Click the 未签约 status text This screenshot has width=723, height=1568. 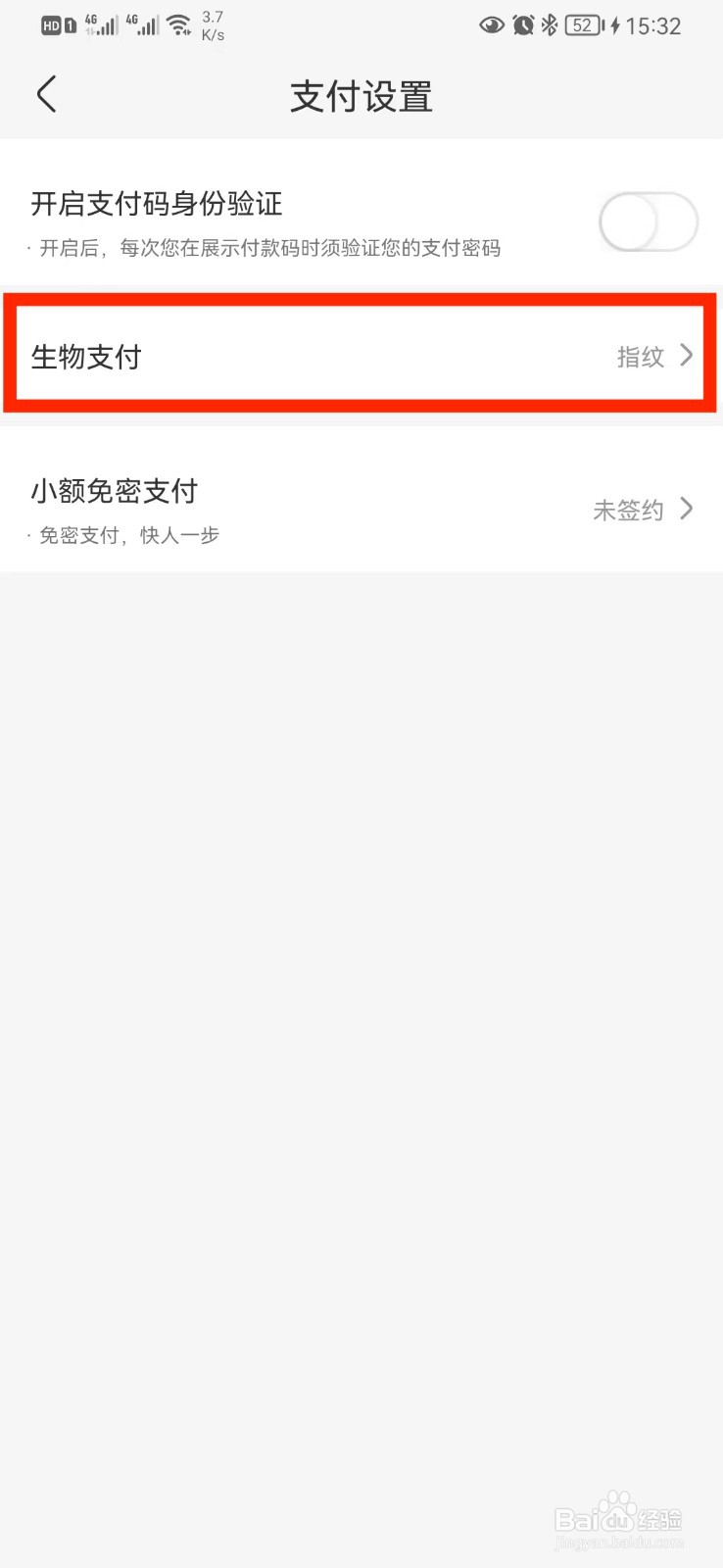tap(629, 510)
